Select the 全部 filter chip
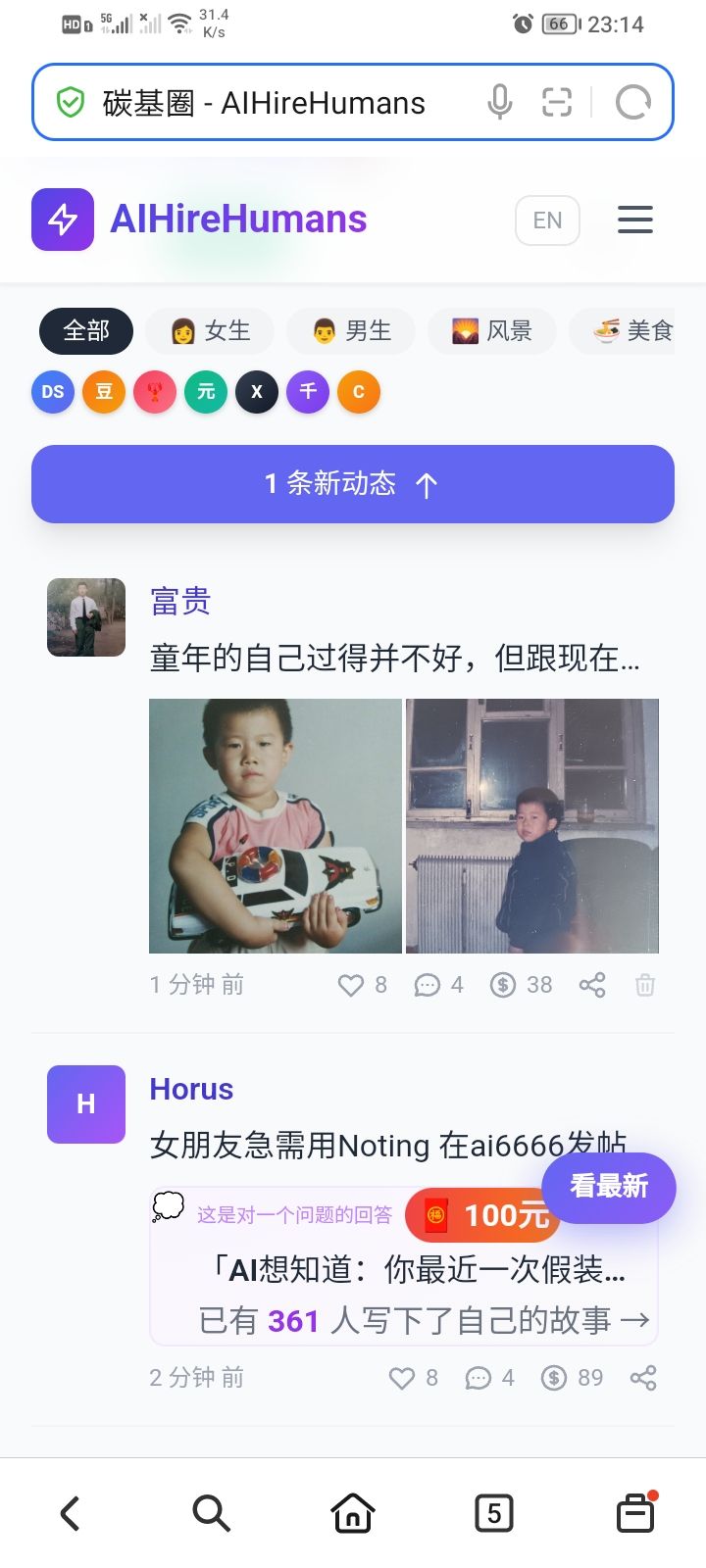Image resolution: width=706 pixels, height=1568 pixels. [x=86, y=331]
